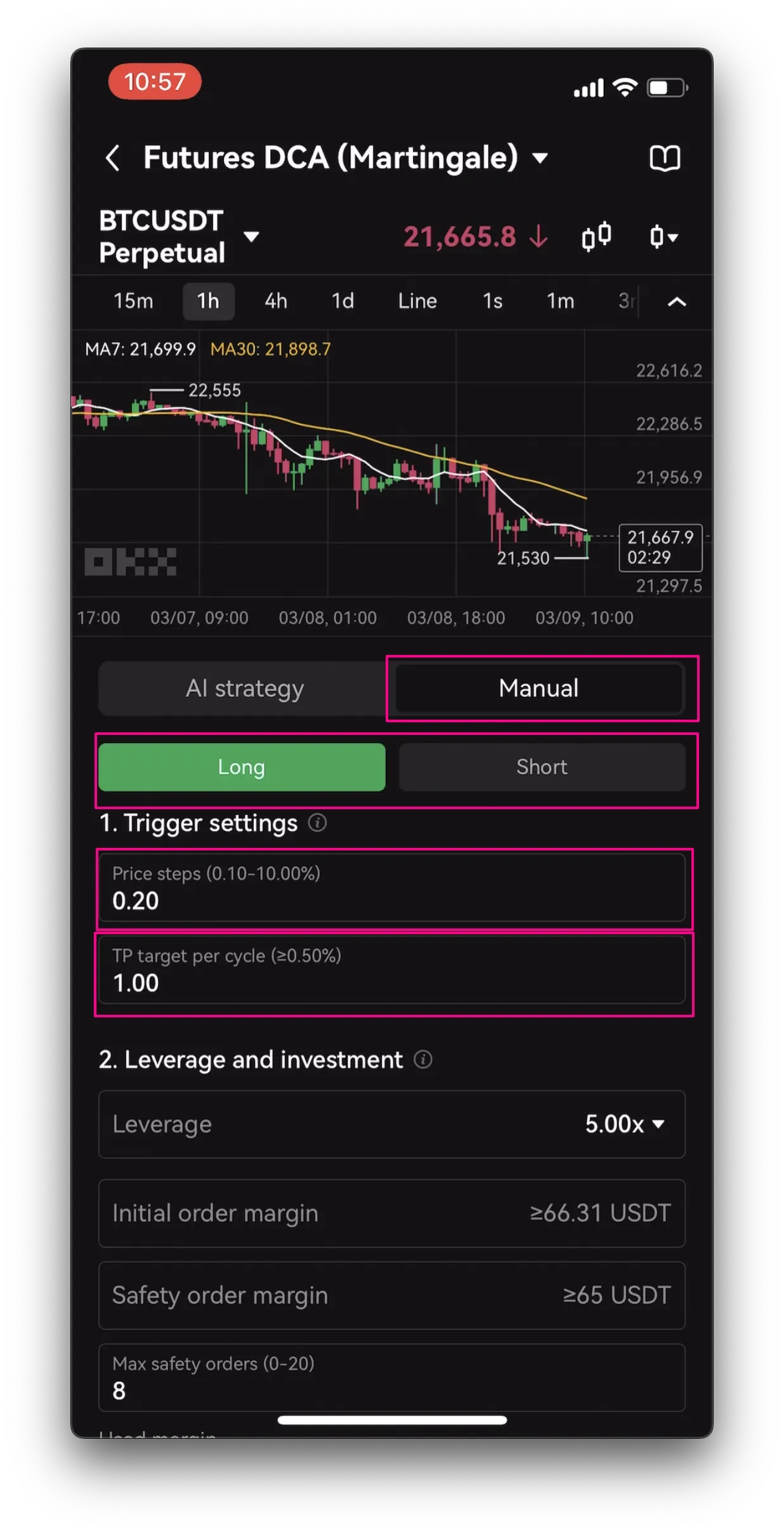Choose the Short direction
The image size is (784, 1532).
pos(542,767)
